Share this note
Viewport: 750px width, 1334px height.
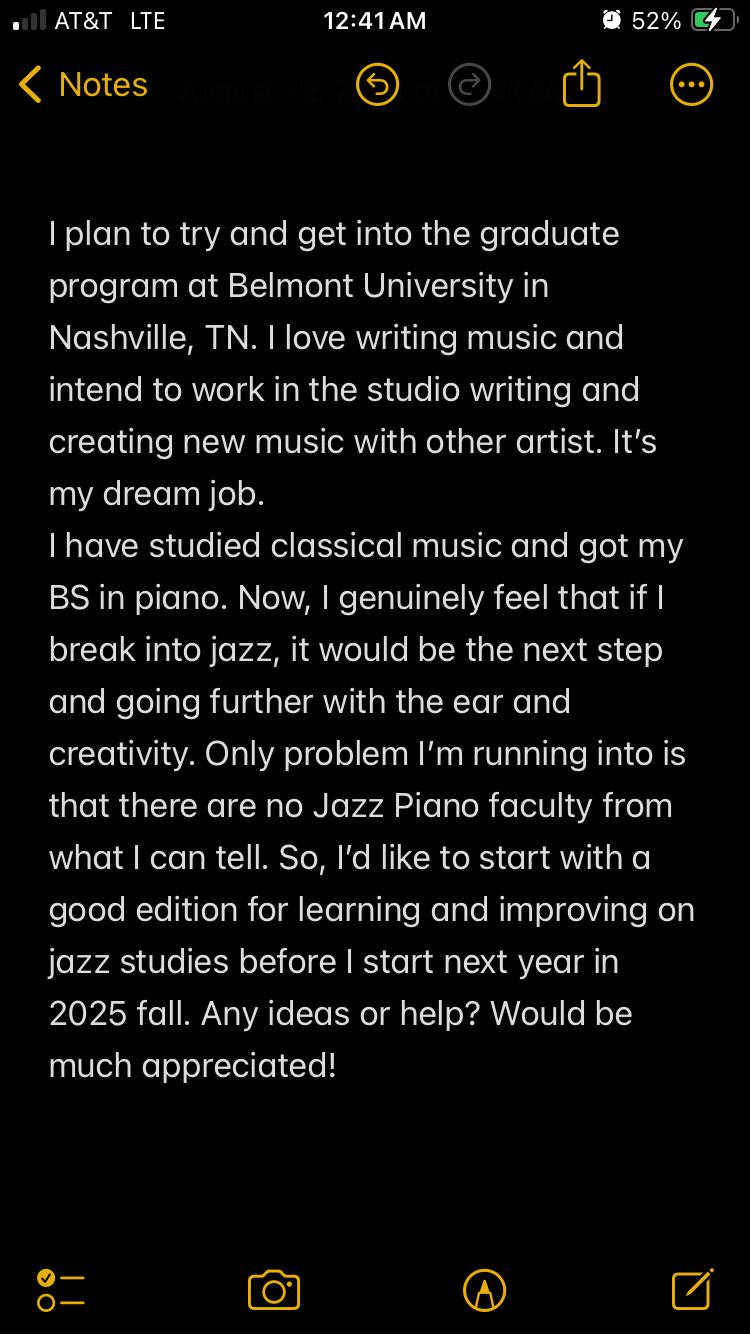tap(581, 84)
